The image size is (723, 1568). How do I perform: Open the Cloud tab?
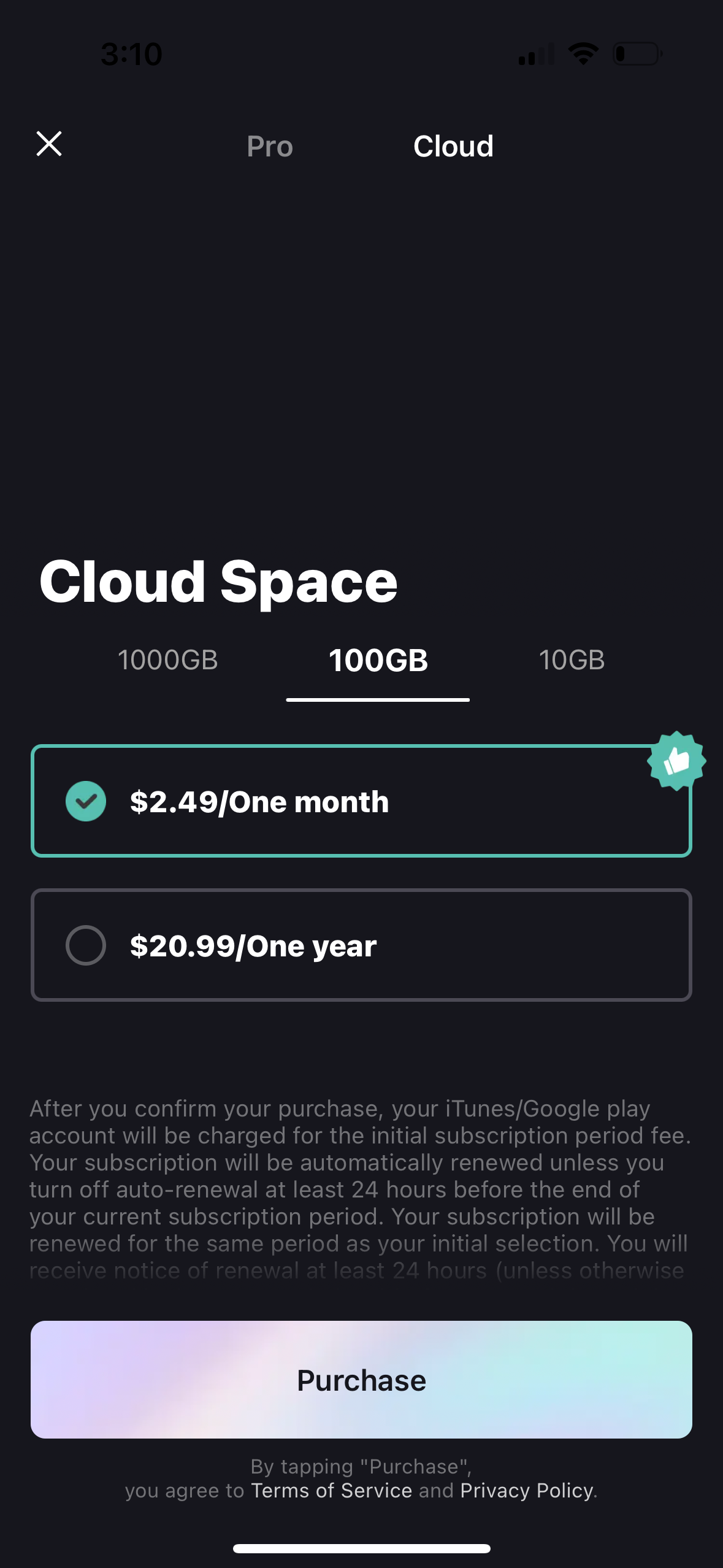click(x=453, y=147)
